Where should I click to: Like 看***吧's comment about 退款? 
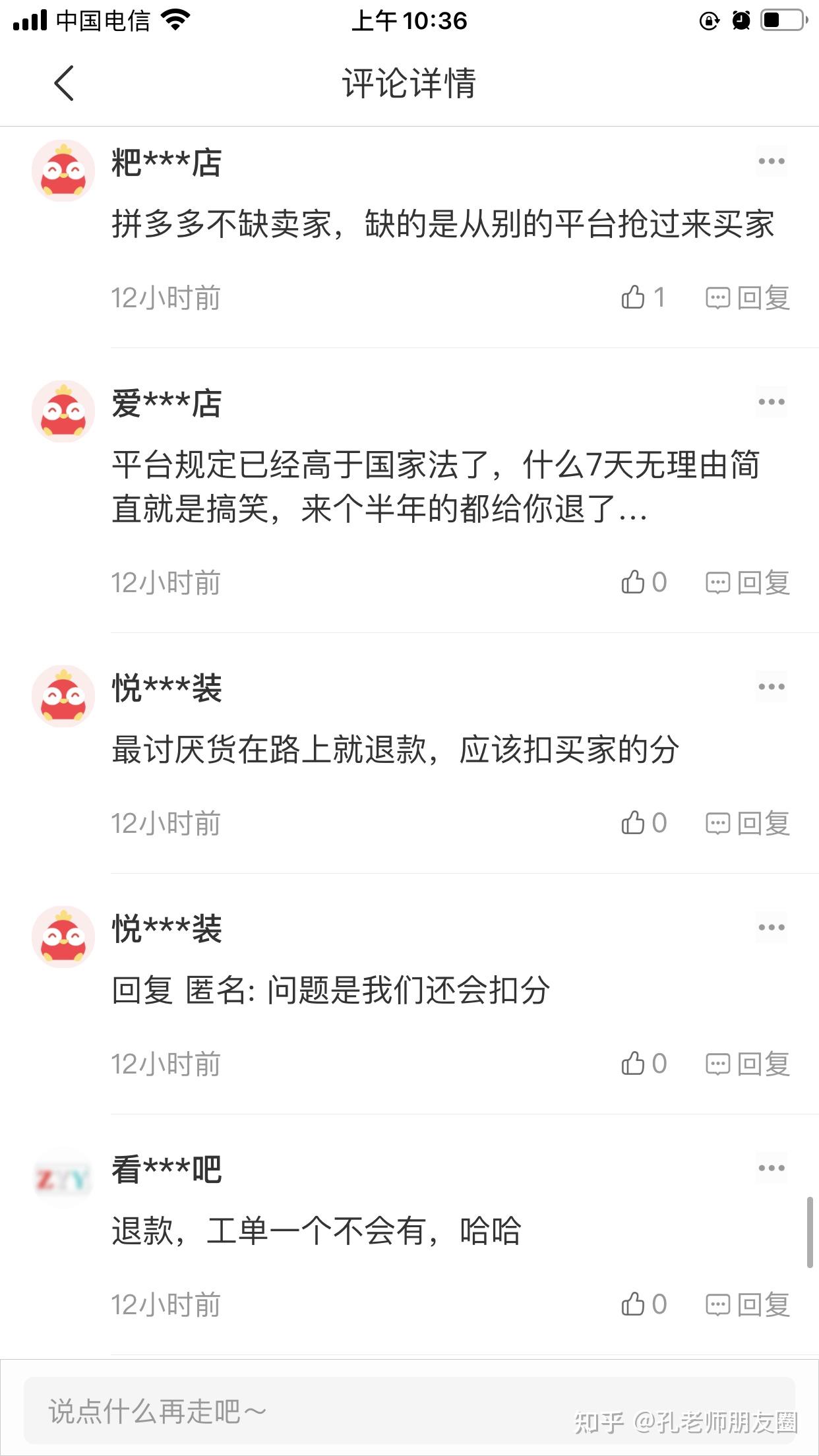point(634,1304)
